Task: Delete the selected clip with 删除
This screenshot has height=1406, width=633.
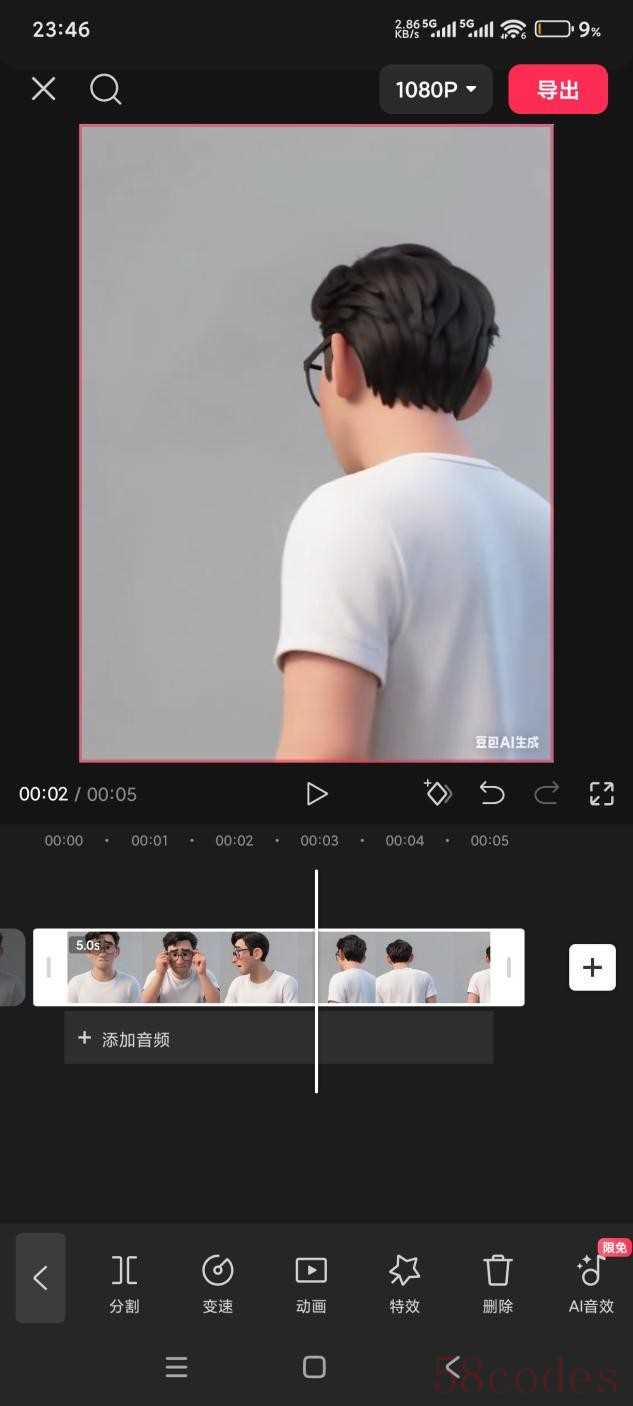Action: [498, 1283]
